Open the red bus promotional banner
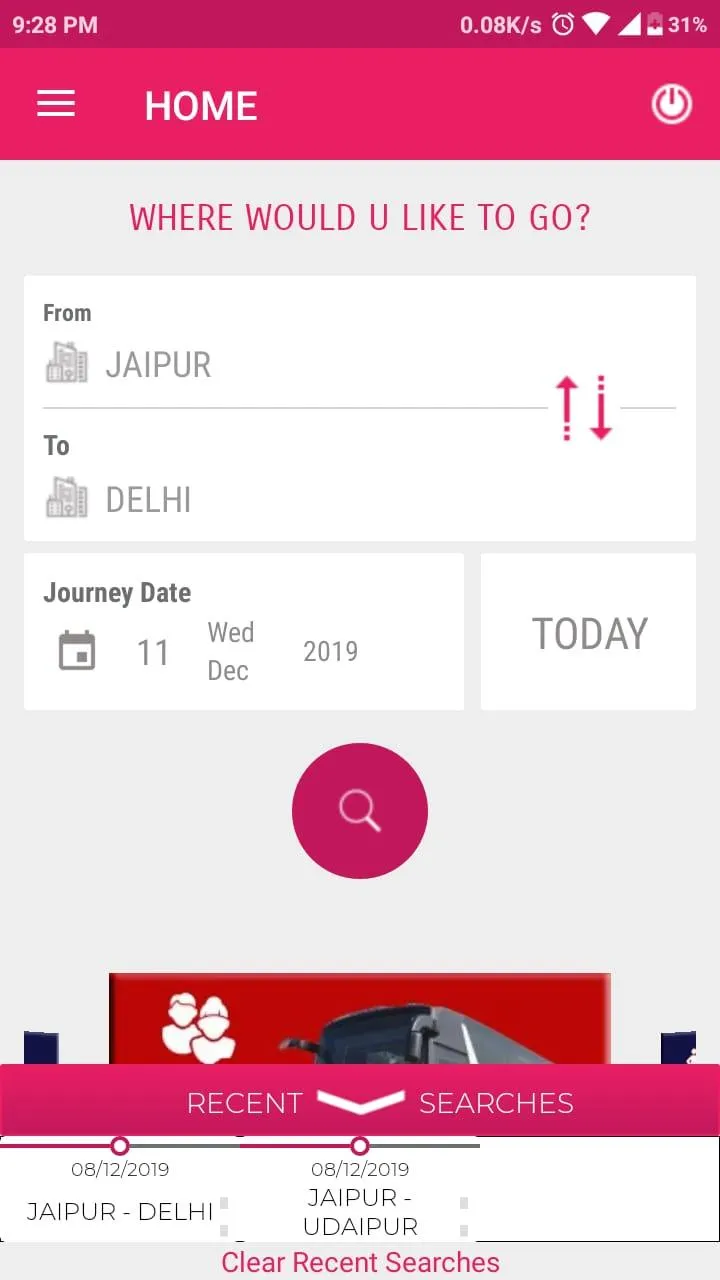The height and width of the screenshot is (1280, 720). (x=360, y=1018)
